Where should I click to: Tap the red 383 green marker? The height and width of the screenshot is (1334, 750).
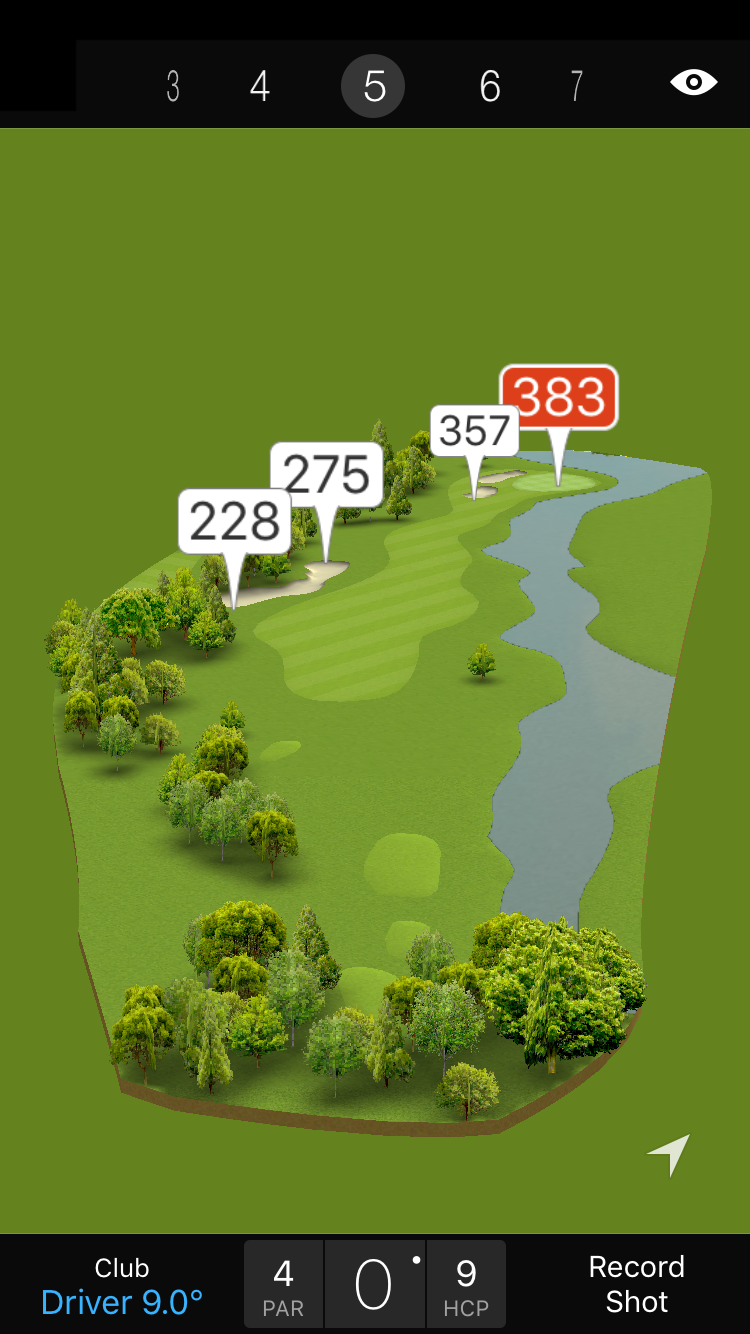pos(559,397)
